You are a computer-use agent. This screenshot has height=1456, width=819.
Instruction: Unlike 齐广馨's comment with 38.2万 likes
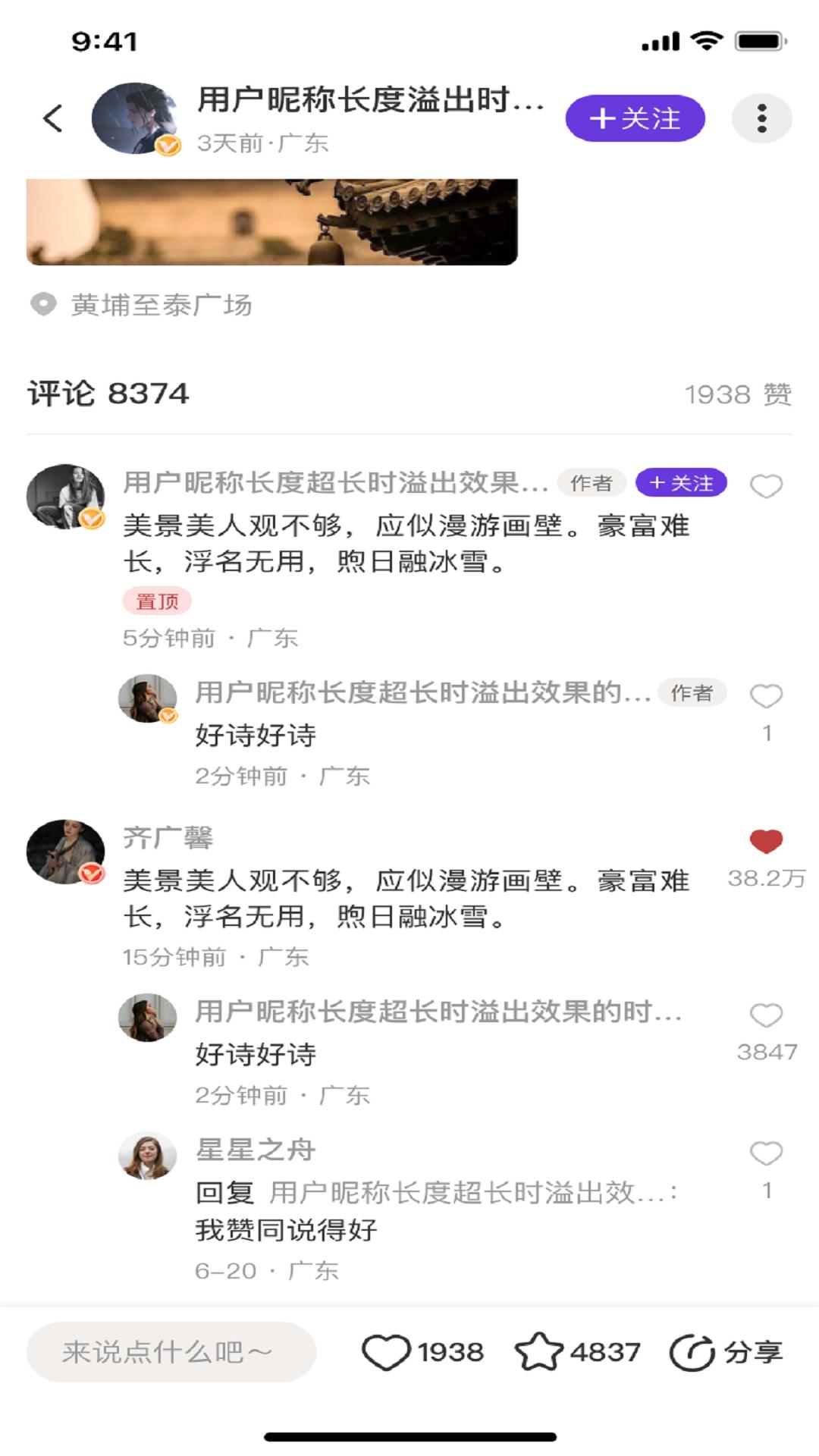766,839
